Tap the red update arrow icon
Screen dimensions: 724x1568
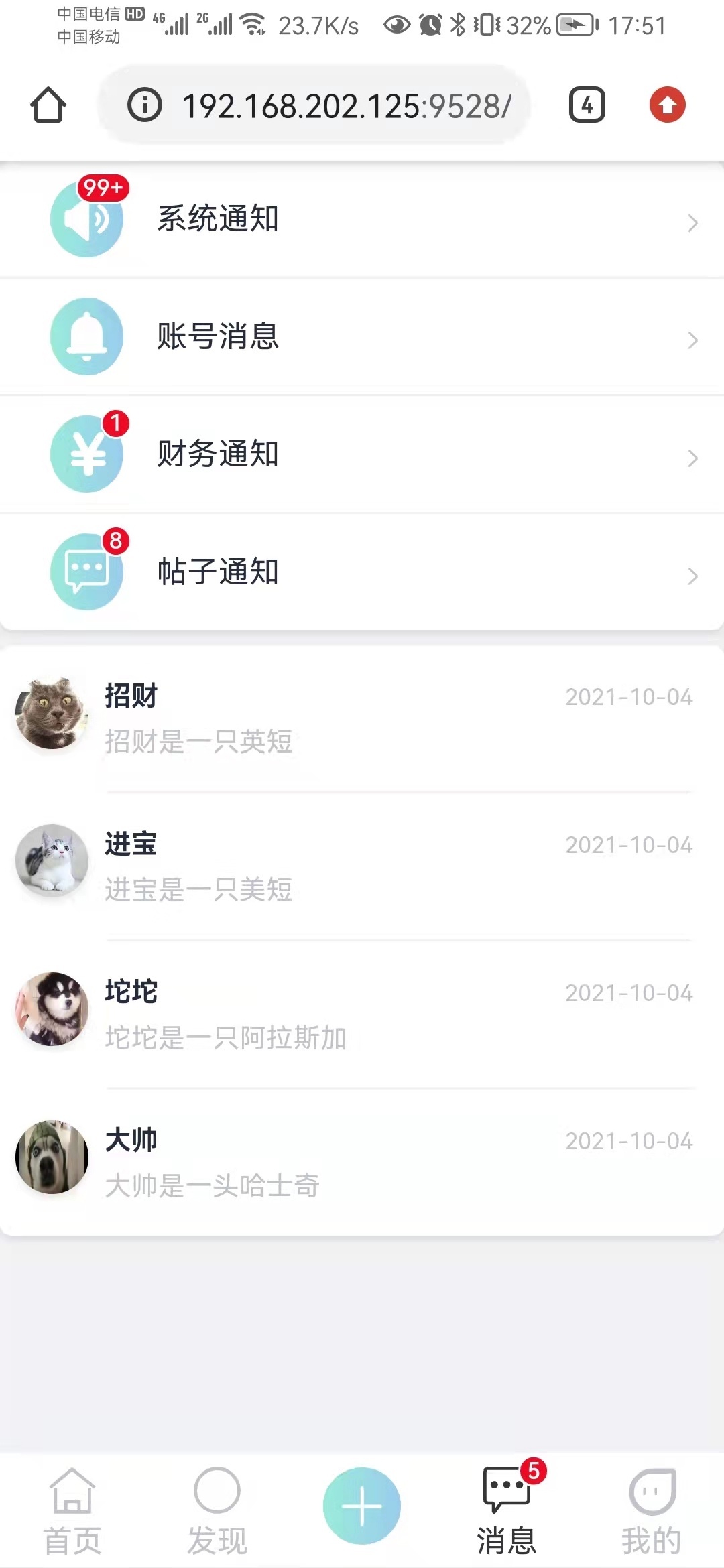668,105
